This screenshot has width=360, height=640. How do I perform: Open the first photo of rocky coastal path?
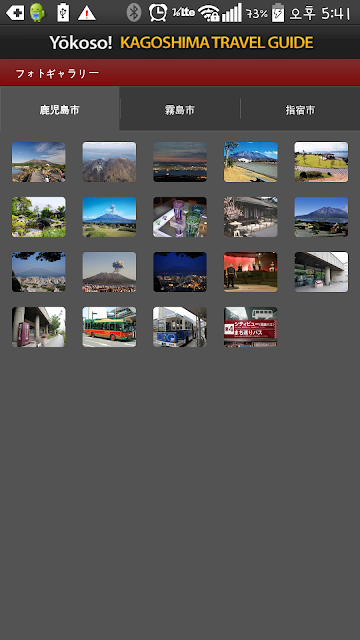tap(38, 162)
